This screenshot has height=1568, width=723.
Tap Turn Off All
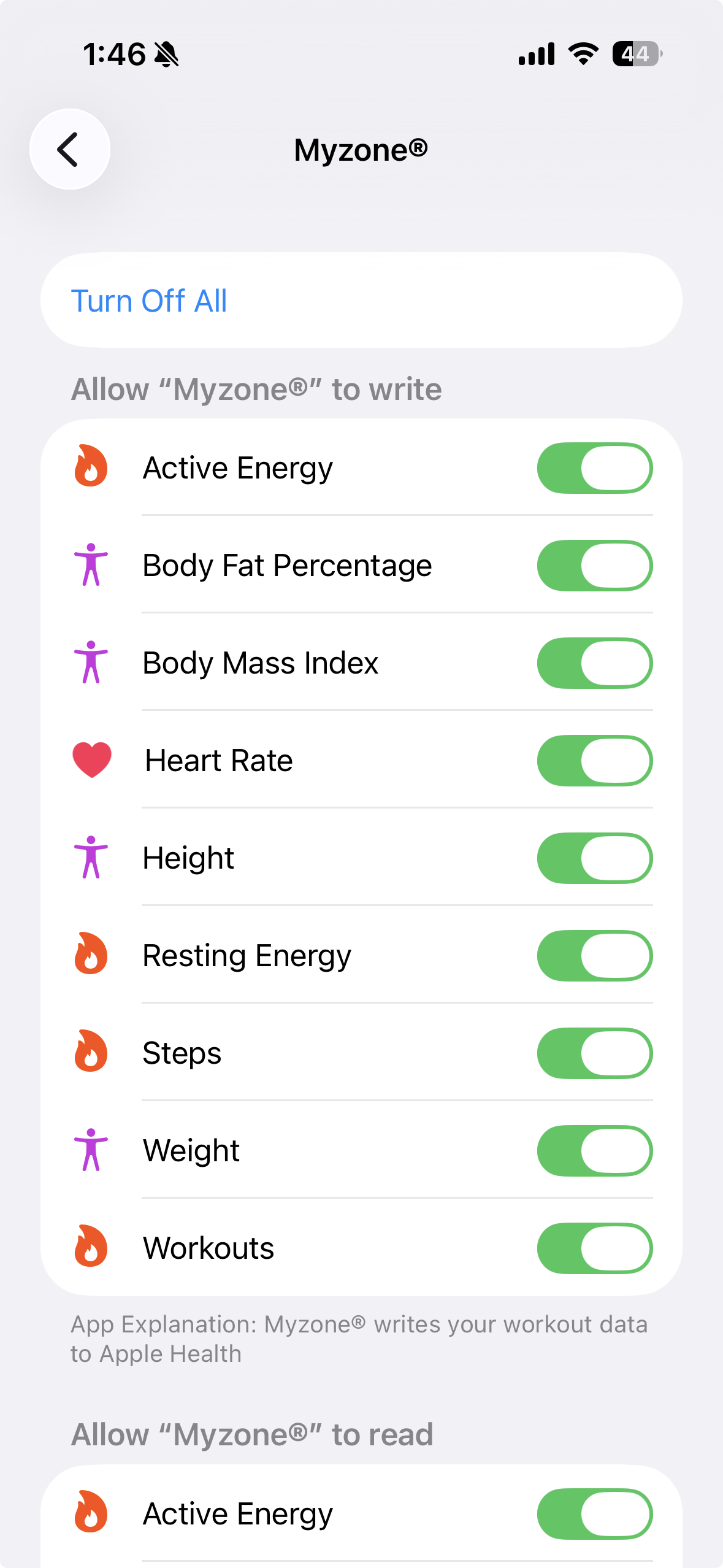click(x=149, y=301)
